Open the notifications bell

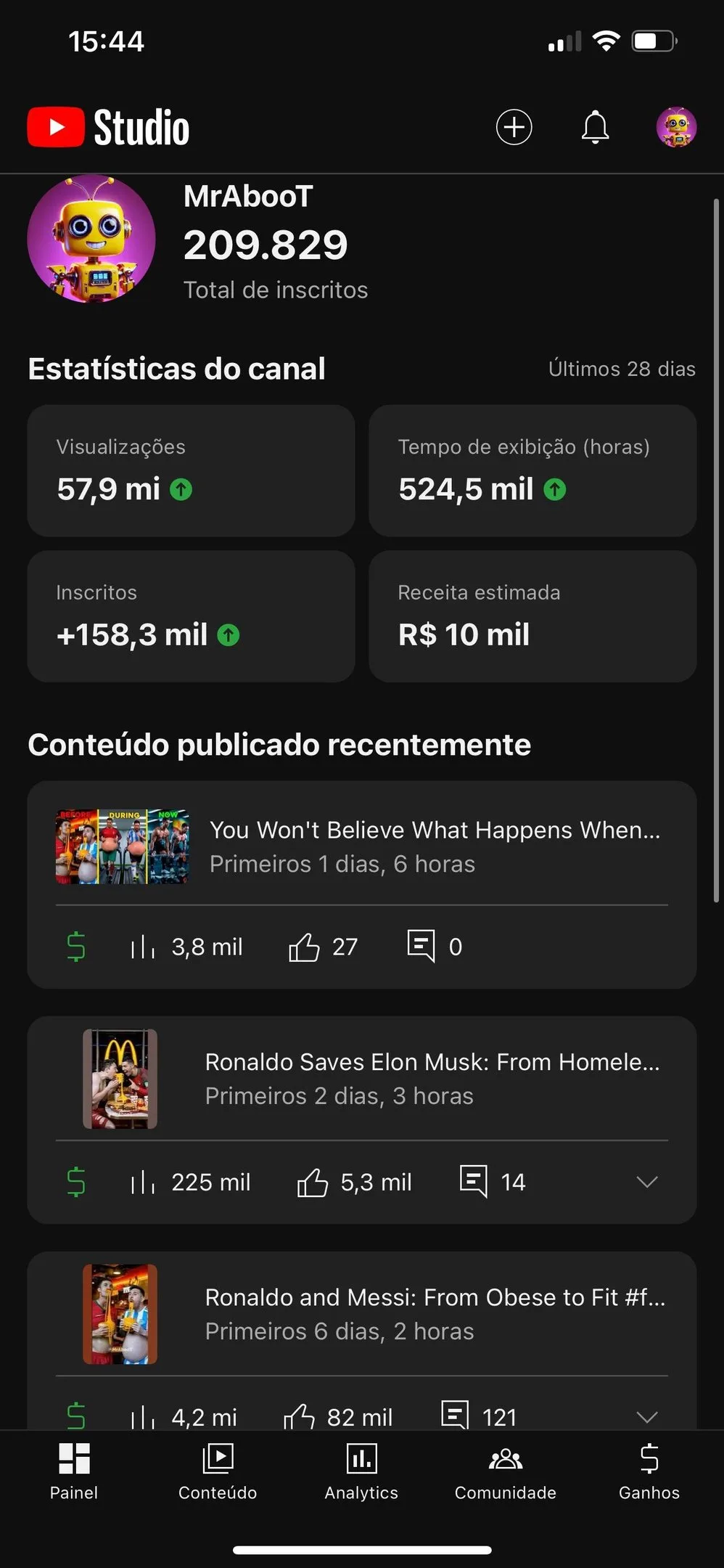pyautogui.click(x=595, y=127)
